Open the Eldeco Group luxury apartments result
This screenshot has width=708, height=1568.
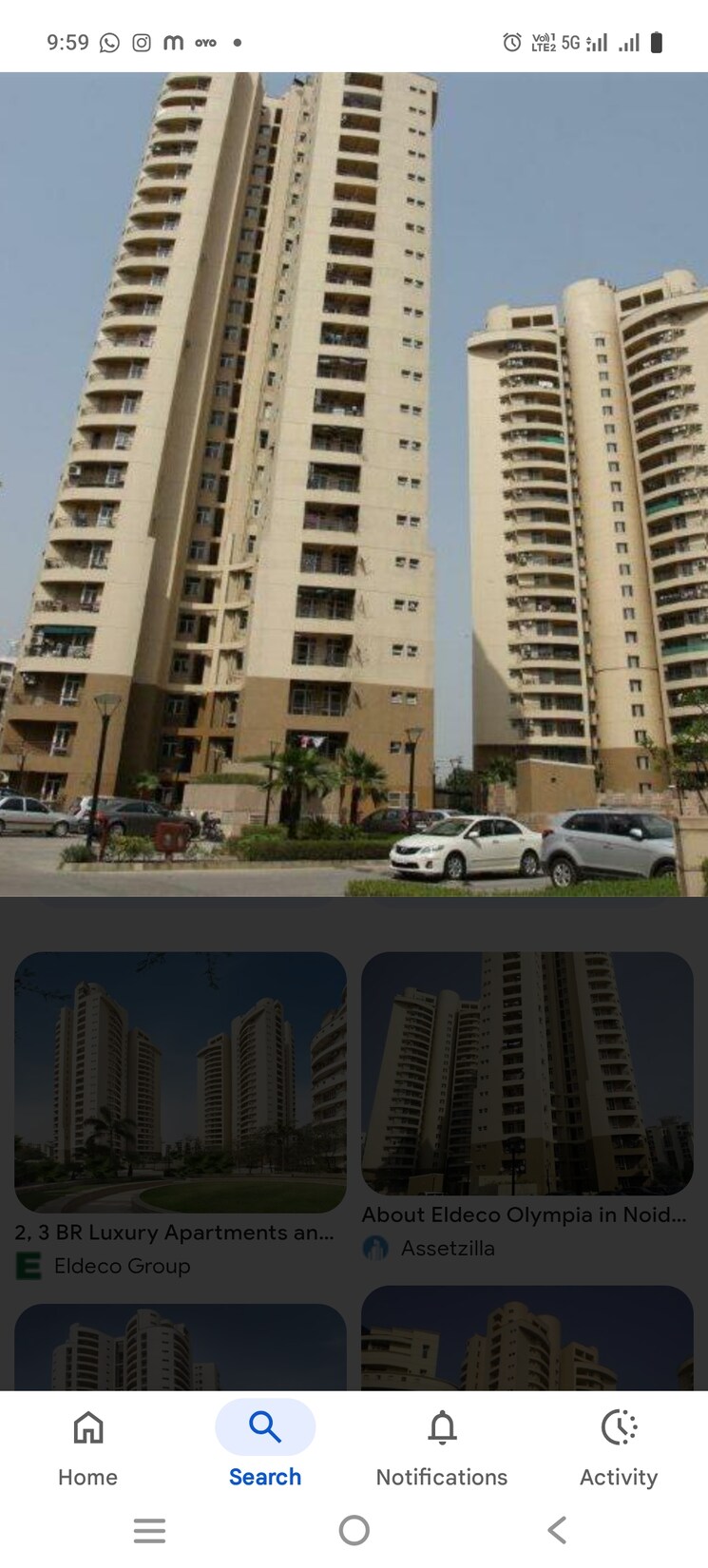(x=181, y=1083)
